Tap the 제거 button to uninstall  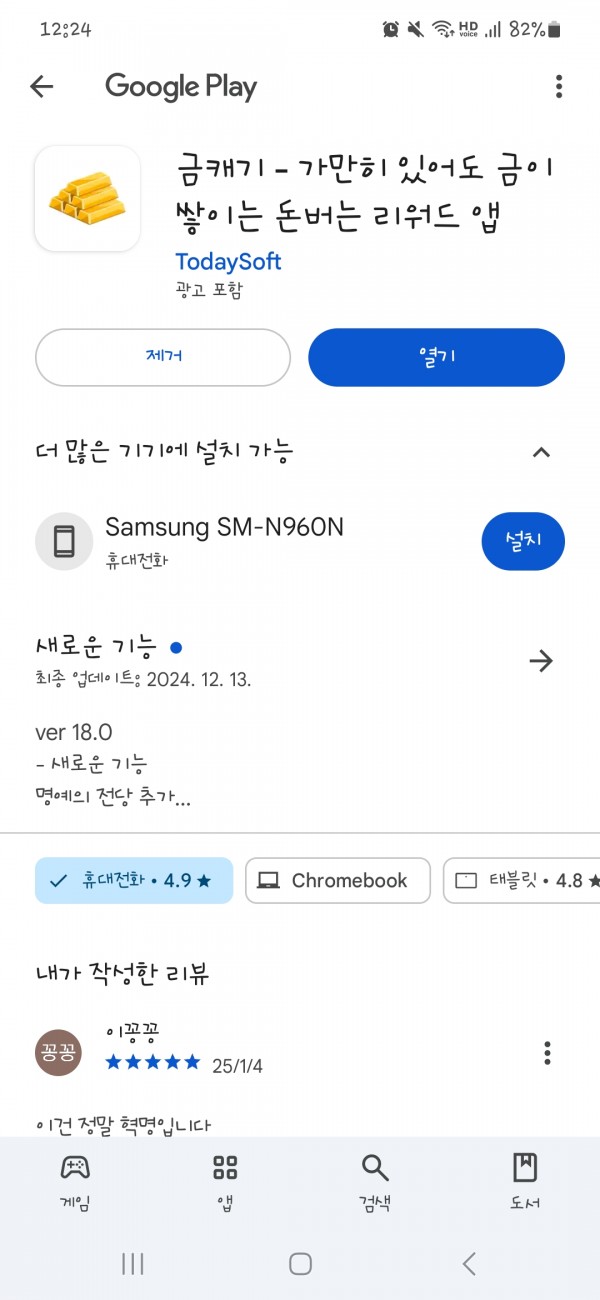coord(163,357)
